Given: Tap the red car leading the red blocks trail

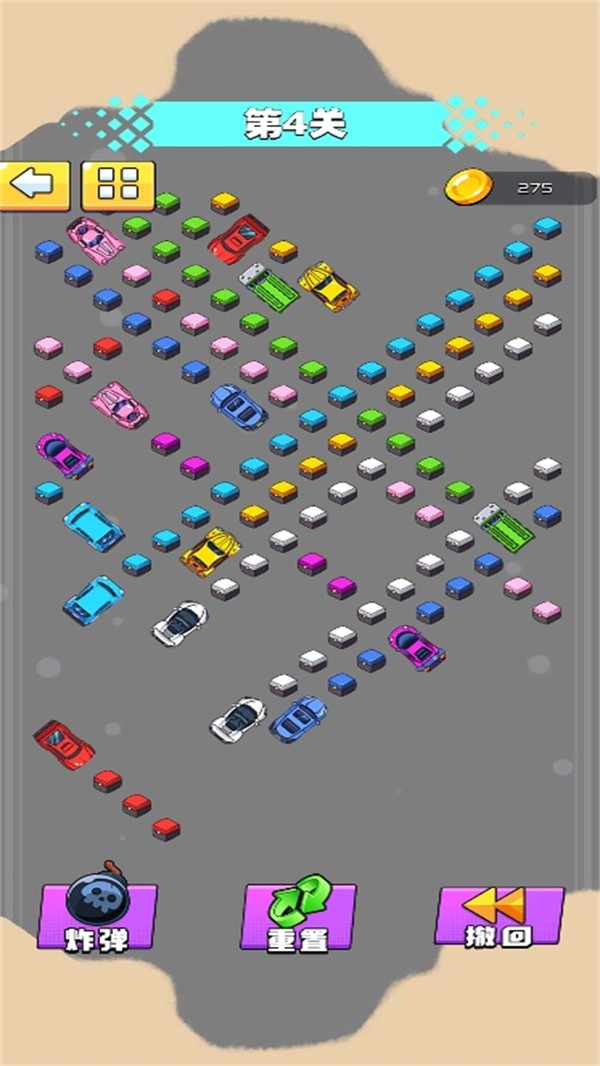Looking at the screenshot, I should (x=65, y=745).
